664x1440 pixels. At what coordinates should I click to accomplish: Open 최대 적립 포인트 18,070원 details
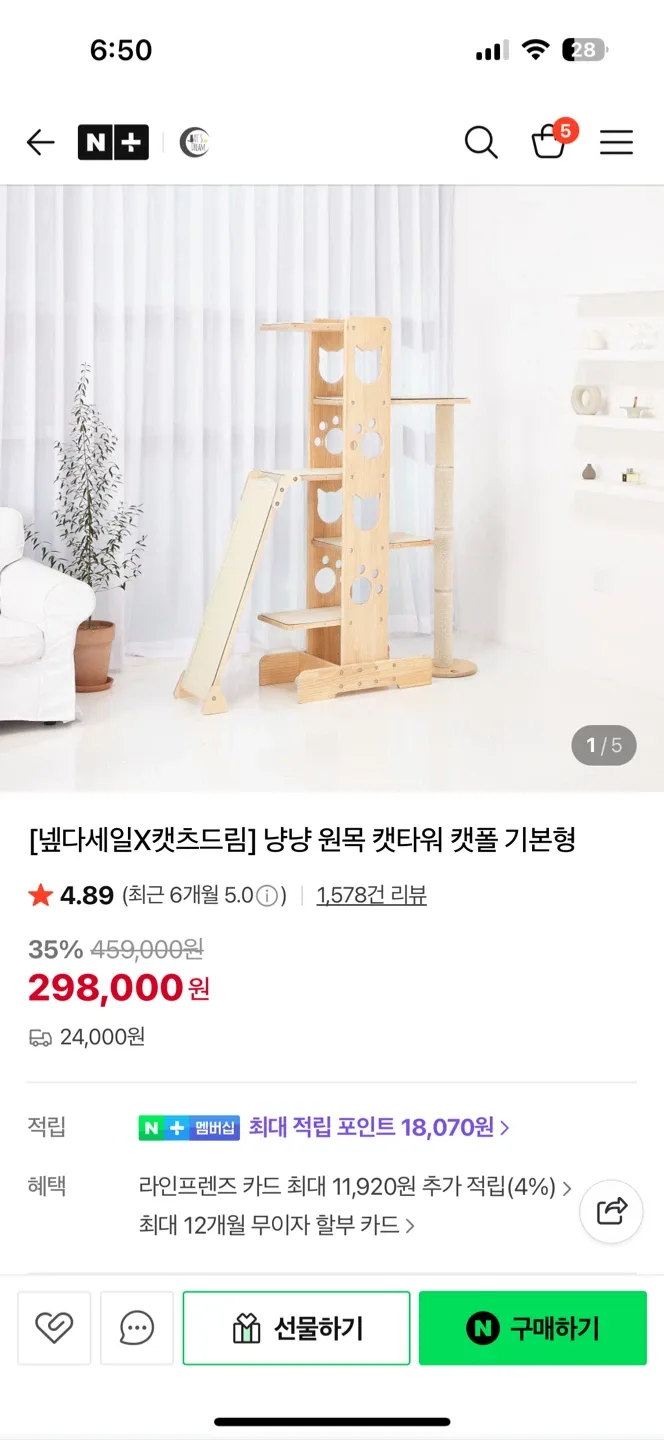378,1128
